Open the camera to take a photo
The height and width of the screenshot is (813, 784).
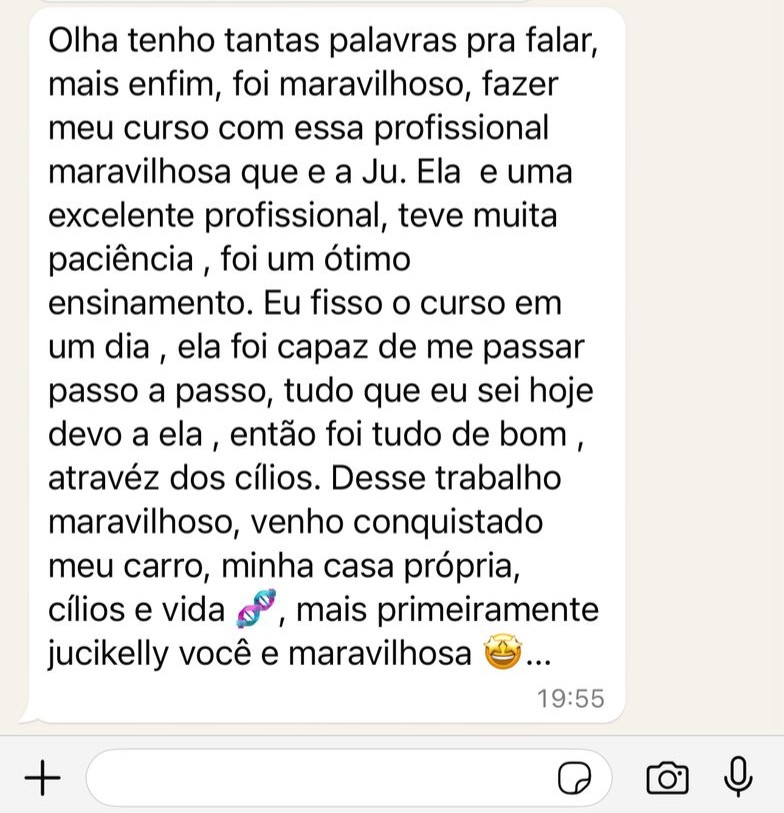pos(667,777)
